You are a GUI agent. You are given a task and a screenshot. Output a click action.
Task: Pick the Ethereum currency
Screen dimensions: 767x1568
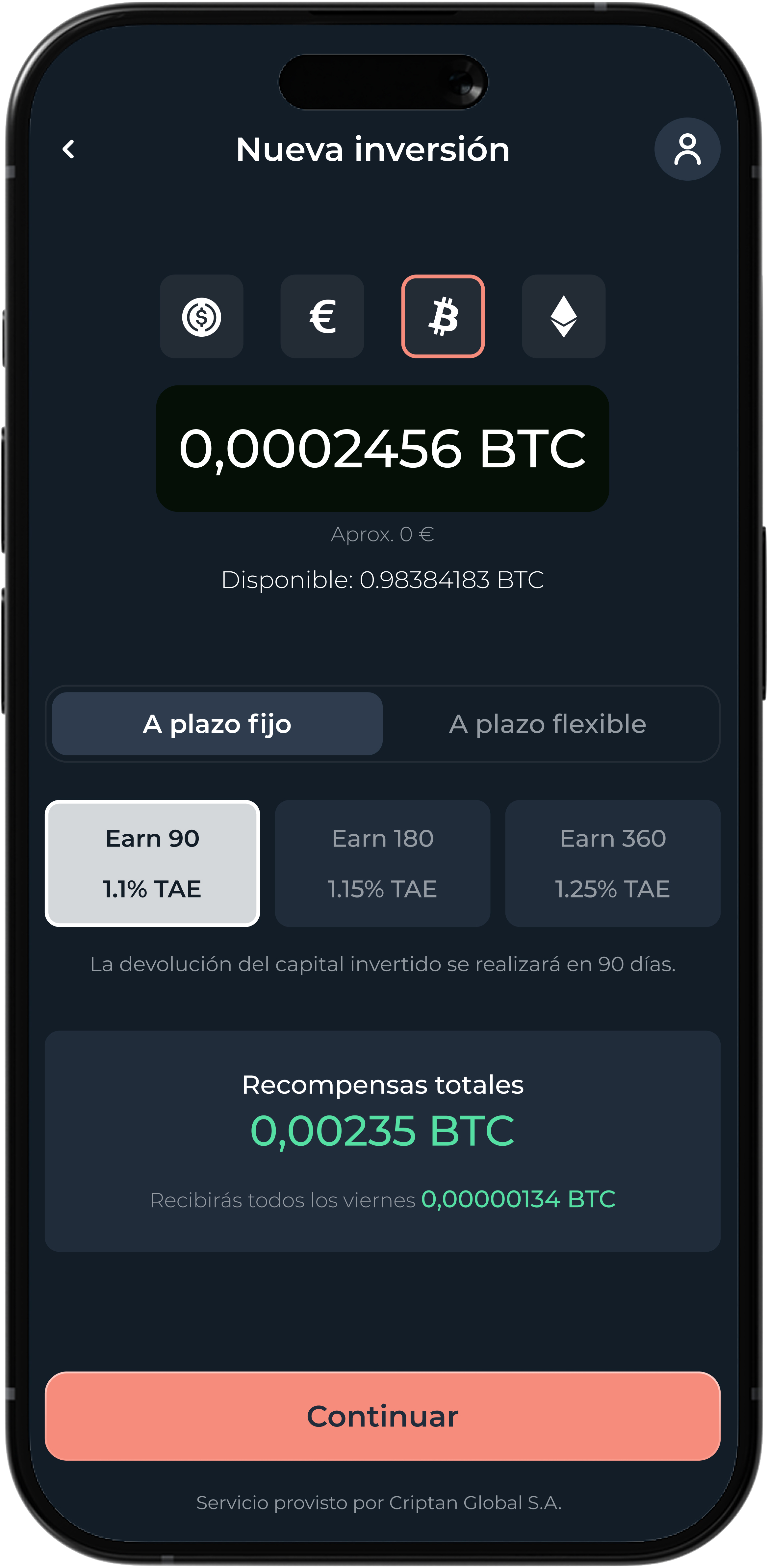coord(563,317)
